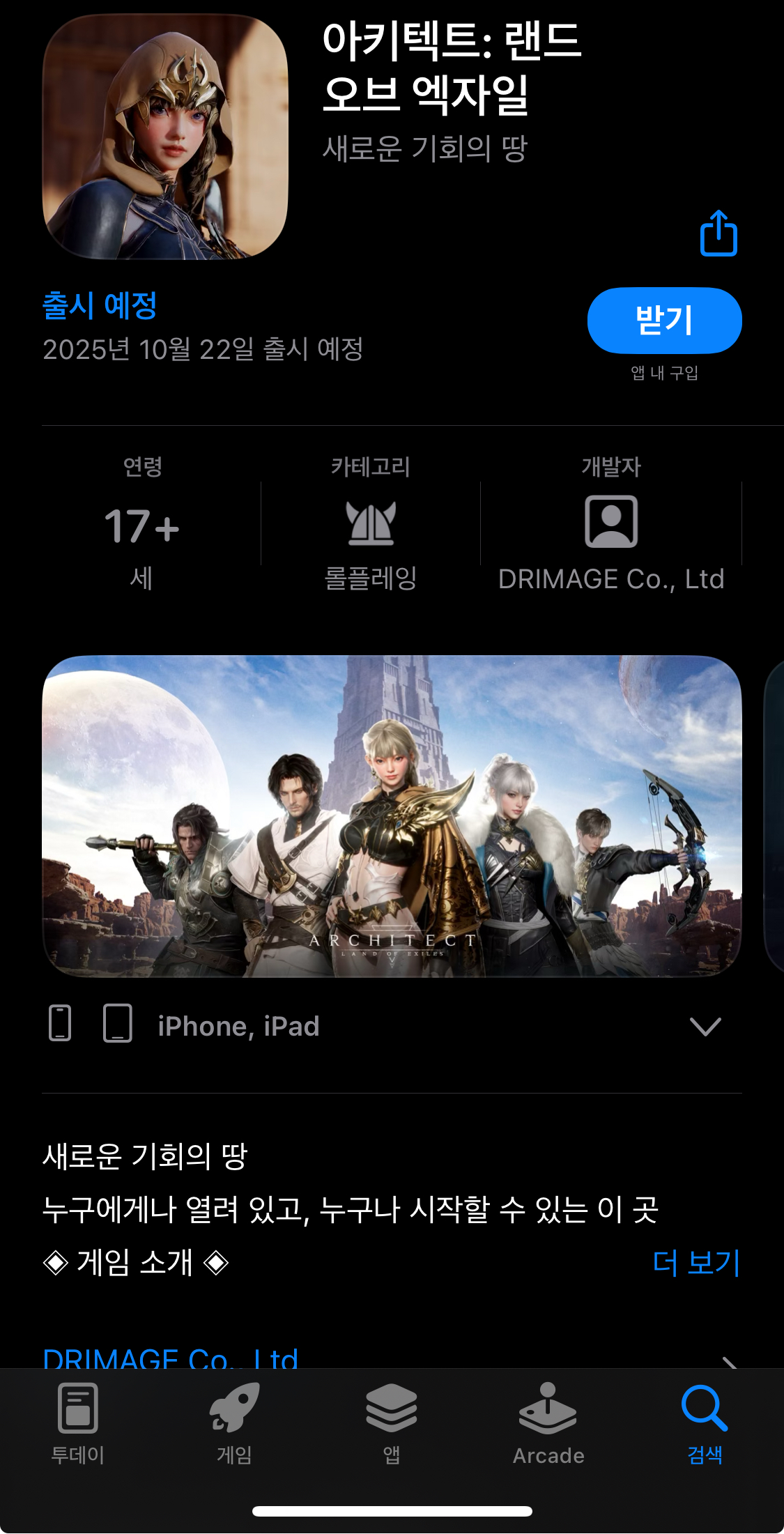Tap the 받기 download button

point(664,321)
